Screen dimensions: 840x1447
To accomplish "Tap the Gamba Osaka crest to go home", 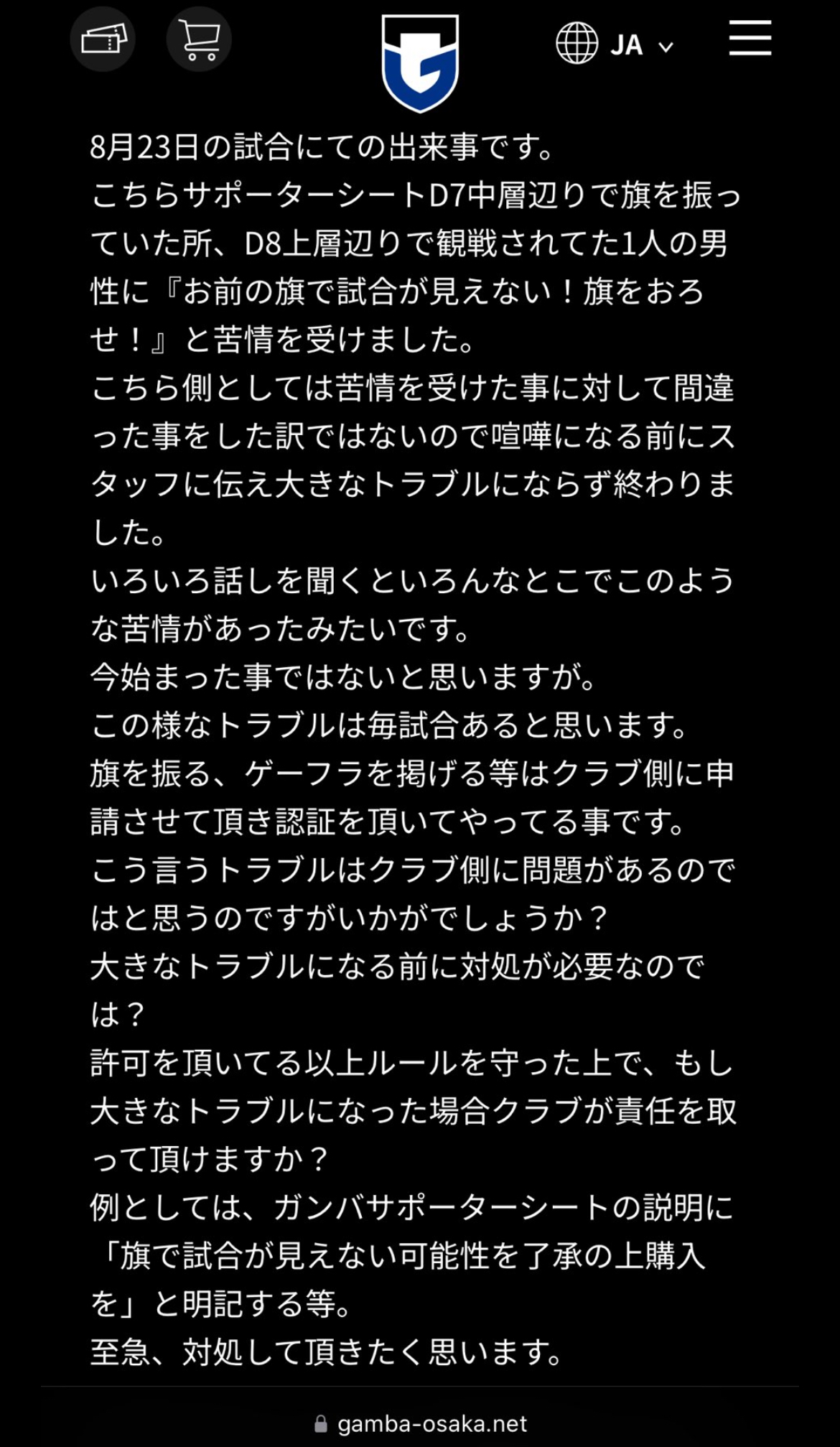I will [x=420, y=63].
